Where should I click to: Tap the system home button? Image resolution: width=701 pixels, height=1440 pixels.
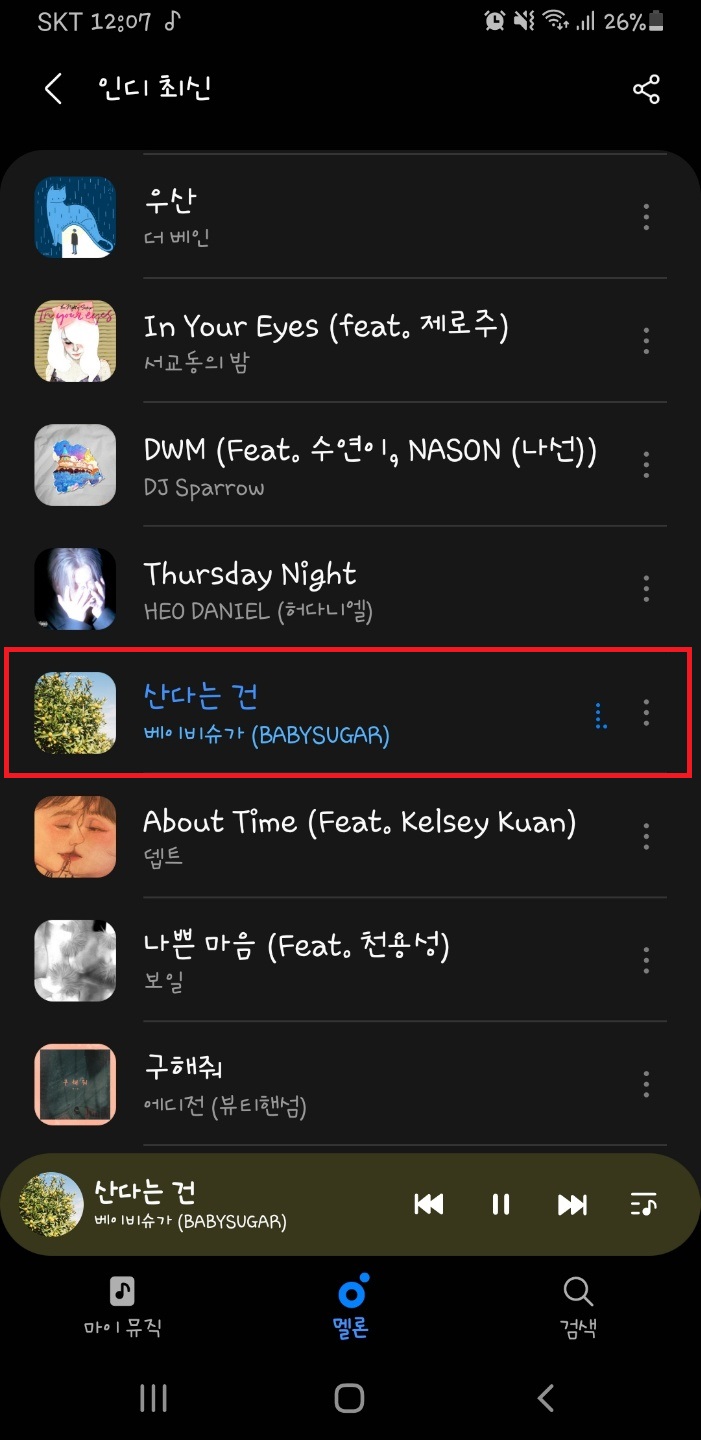349,1398
